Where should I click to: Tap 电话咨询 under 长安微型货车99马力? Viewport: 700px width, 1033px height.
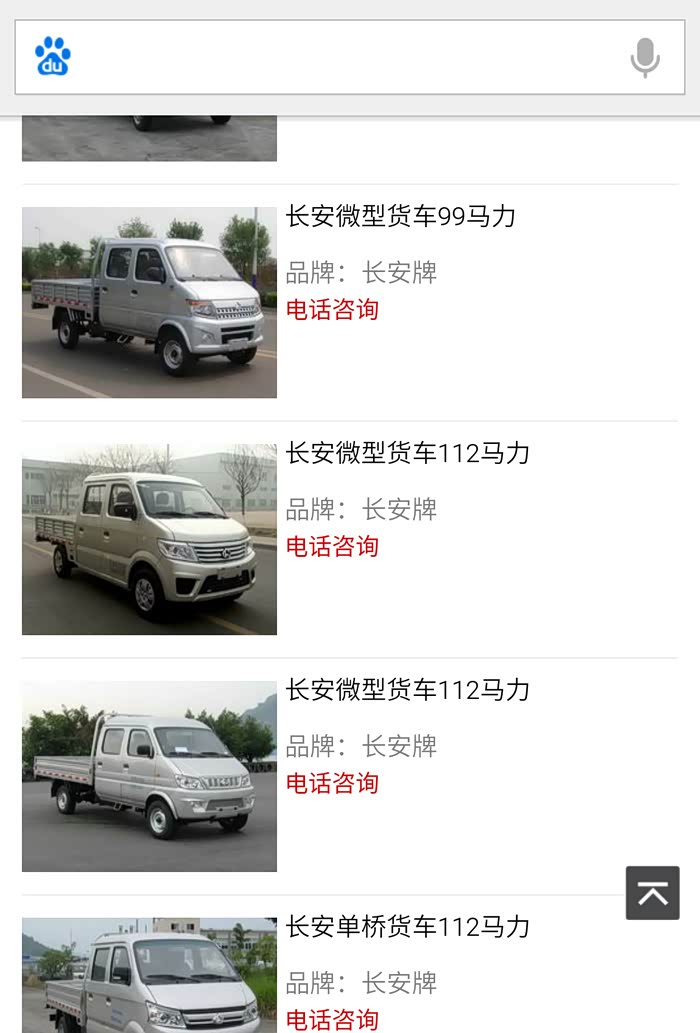(332, 310)
